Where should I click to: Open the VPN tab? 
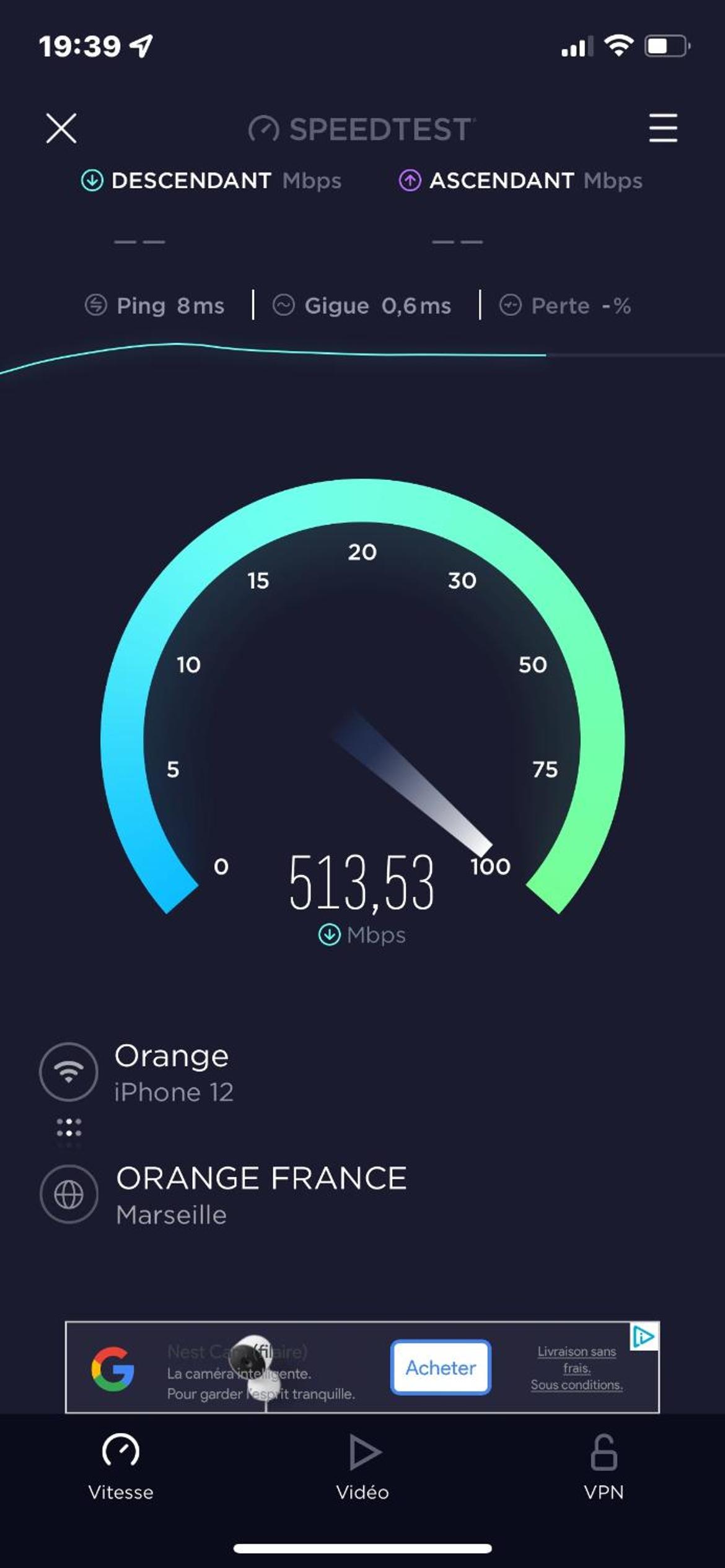604,1469
